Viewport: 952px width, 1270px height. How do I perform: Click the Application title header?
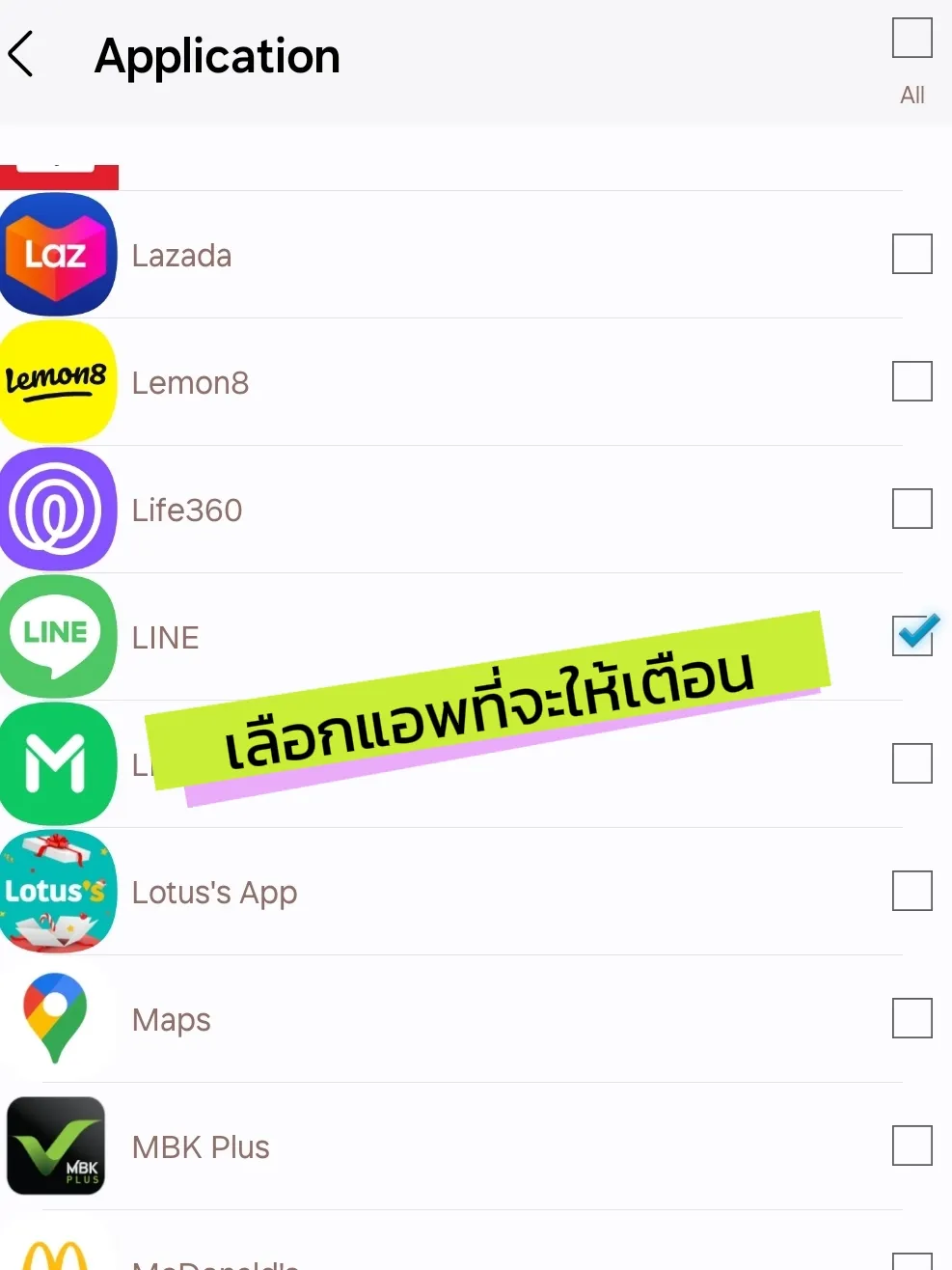pyautogui.click(x=216, y=56)
